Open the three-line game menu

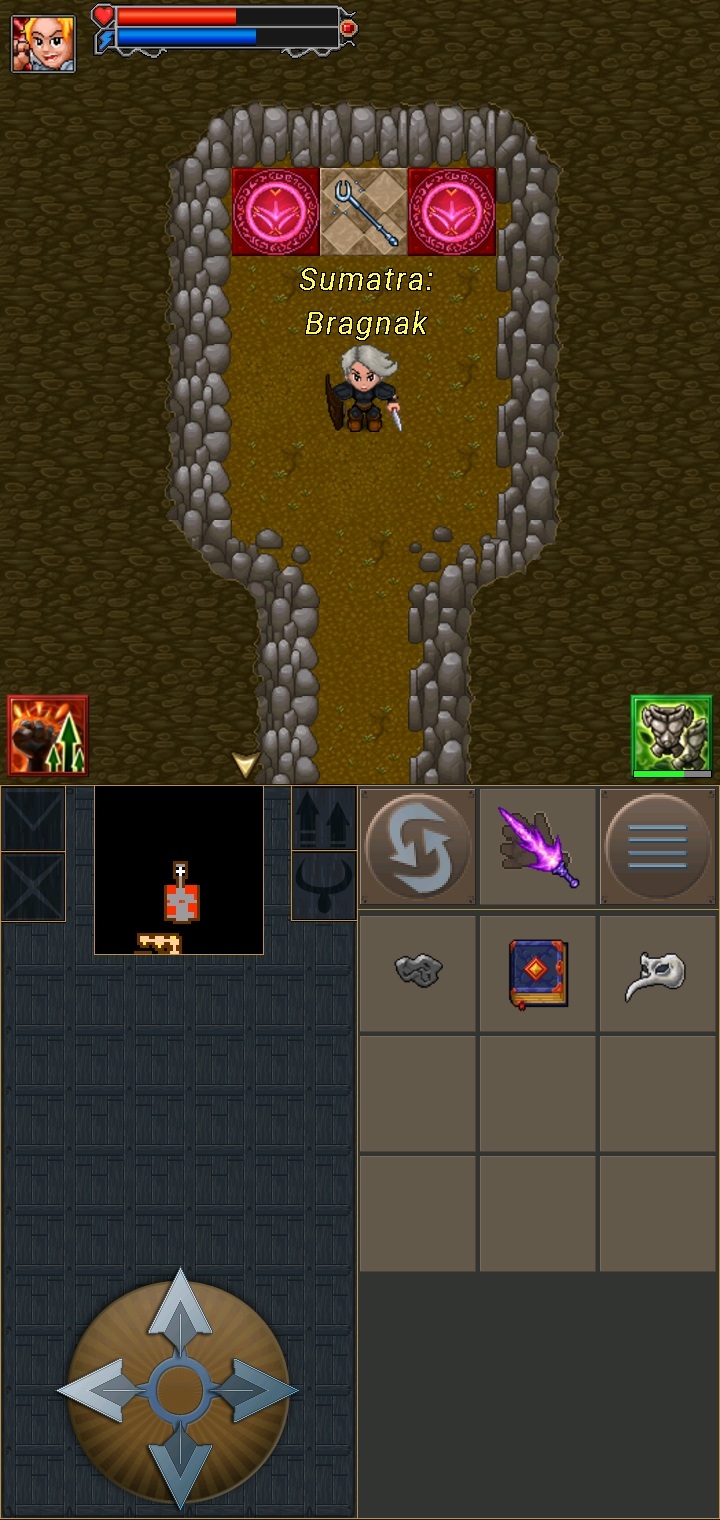[657, 848]
